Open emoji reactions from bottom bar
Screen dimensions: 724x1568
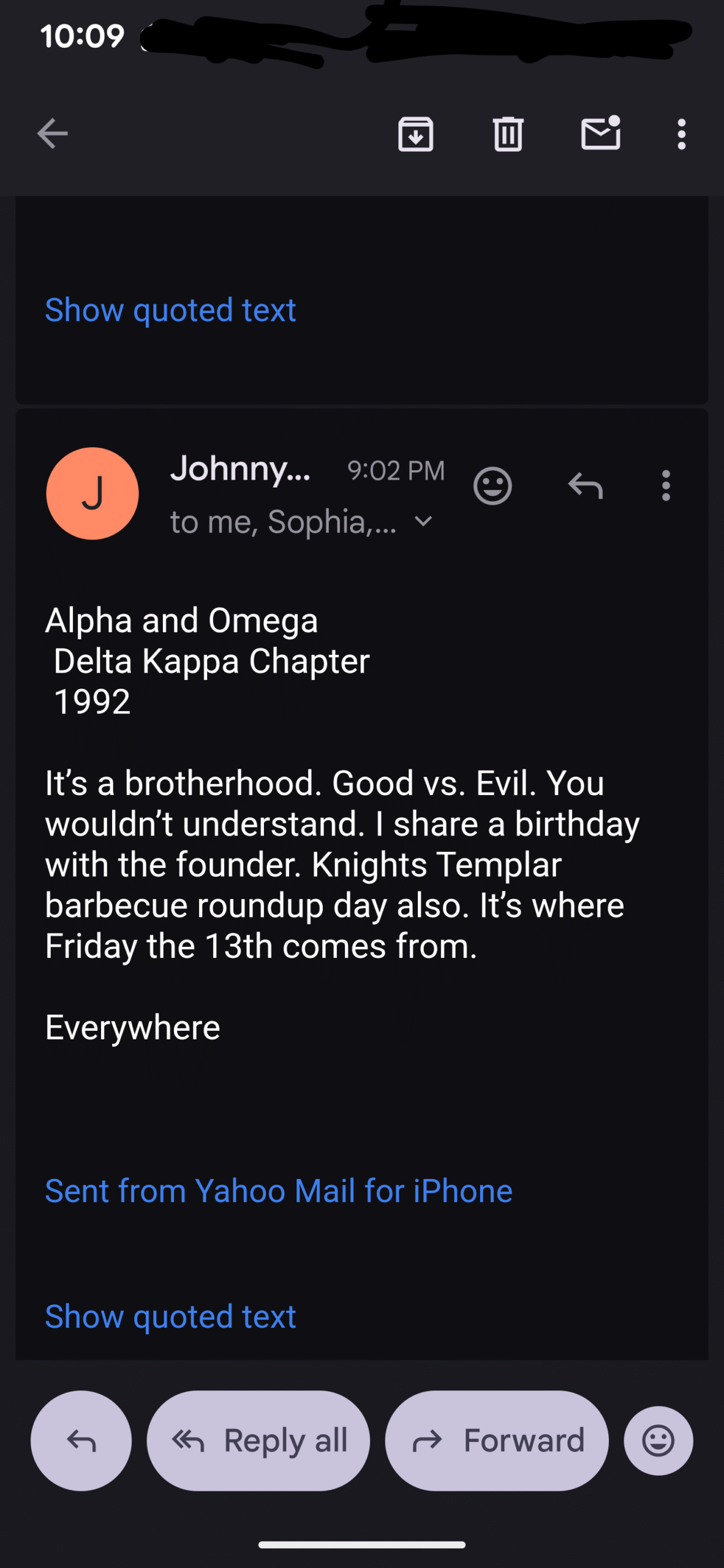[x=658, y=1441]
